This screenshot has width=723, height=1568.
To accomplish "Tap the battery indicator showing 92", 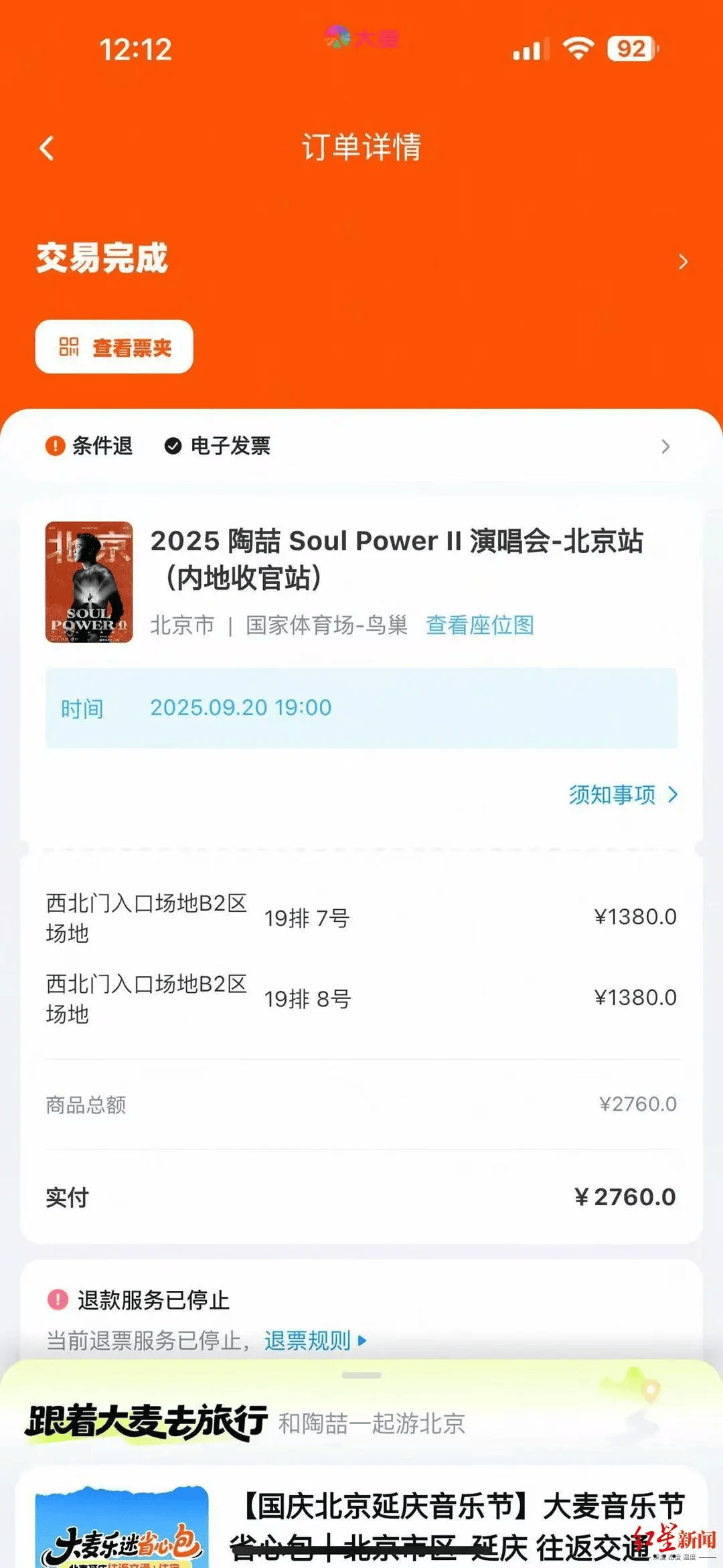I will click(630, 49).
